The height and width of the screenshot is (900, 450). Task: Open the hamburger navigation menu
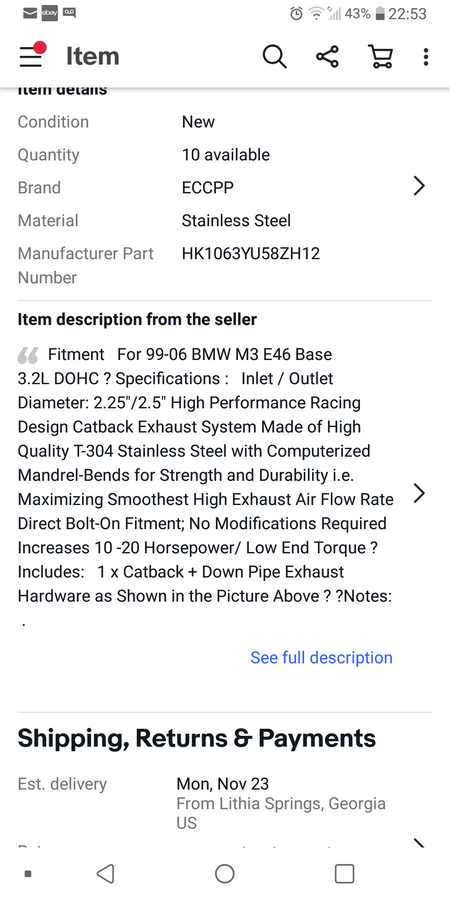[32, 56]
